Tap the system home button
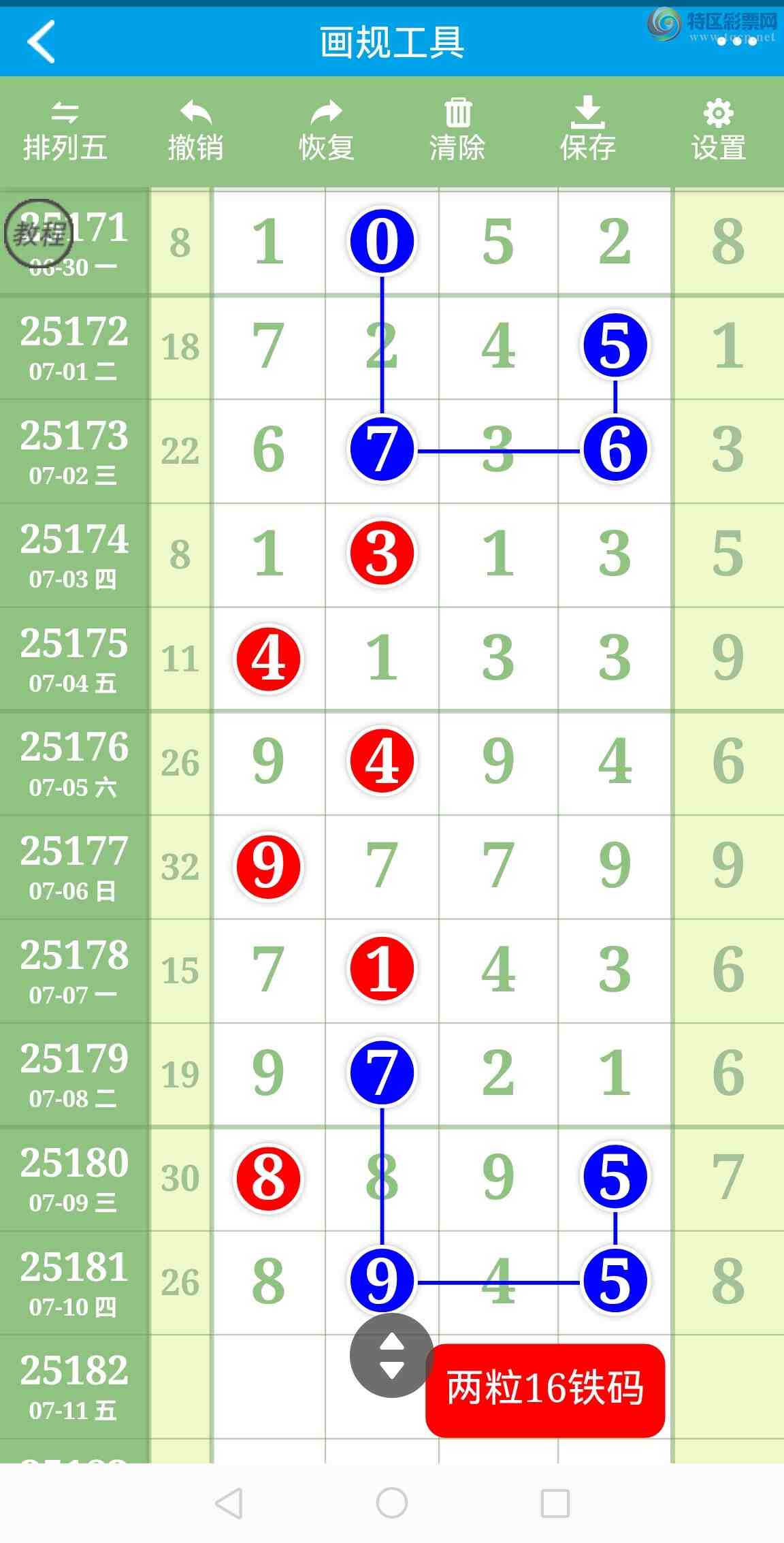The width and height of the screenshot is (784, 1543). [x=392, y=1502]
